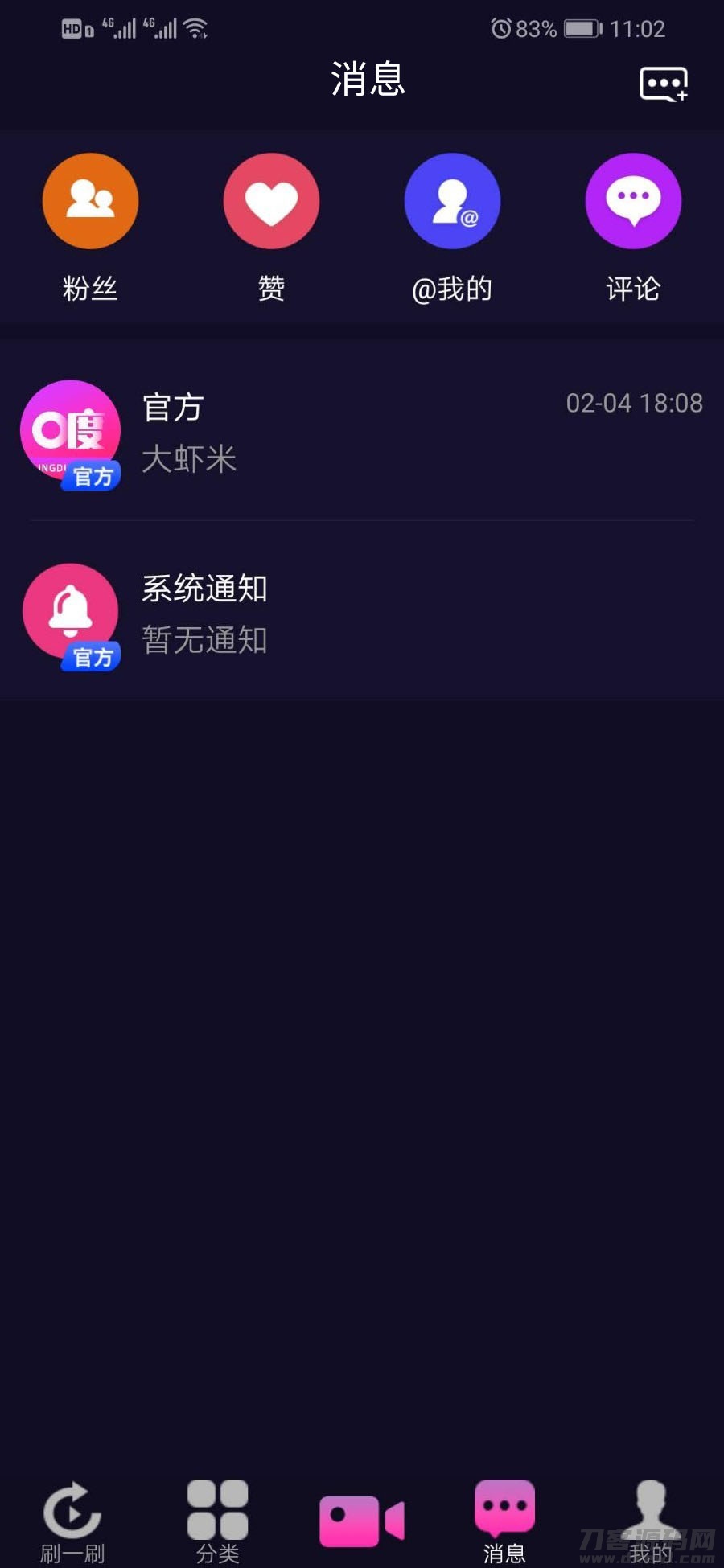The width and height of the screenshot is (724, 1568).
Task: Tap the new message icon at top right
Action: 662,82
